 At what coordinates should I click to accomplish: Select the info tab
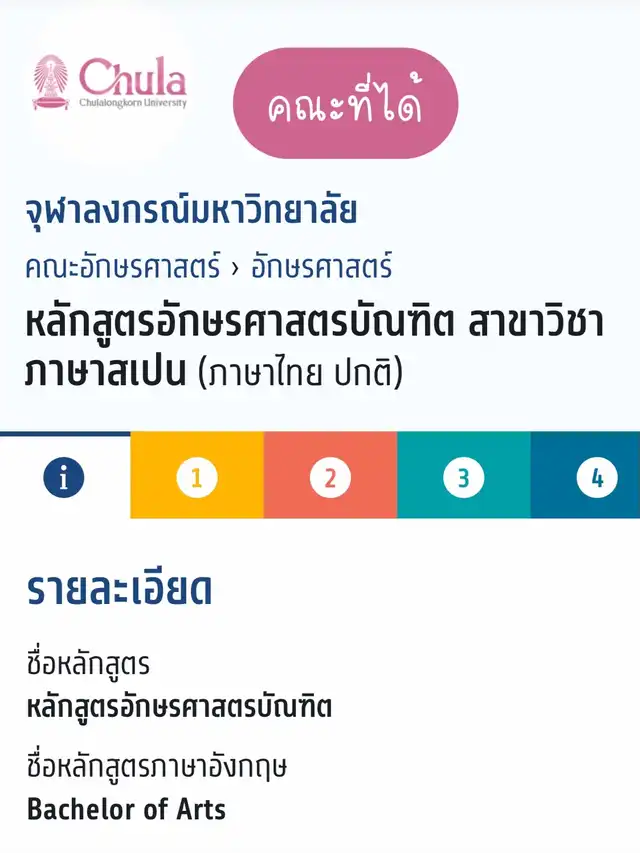(x=64, y=478)
